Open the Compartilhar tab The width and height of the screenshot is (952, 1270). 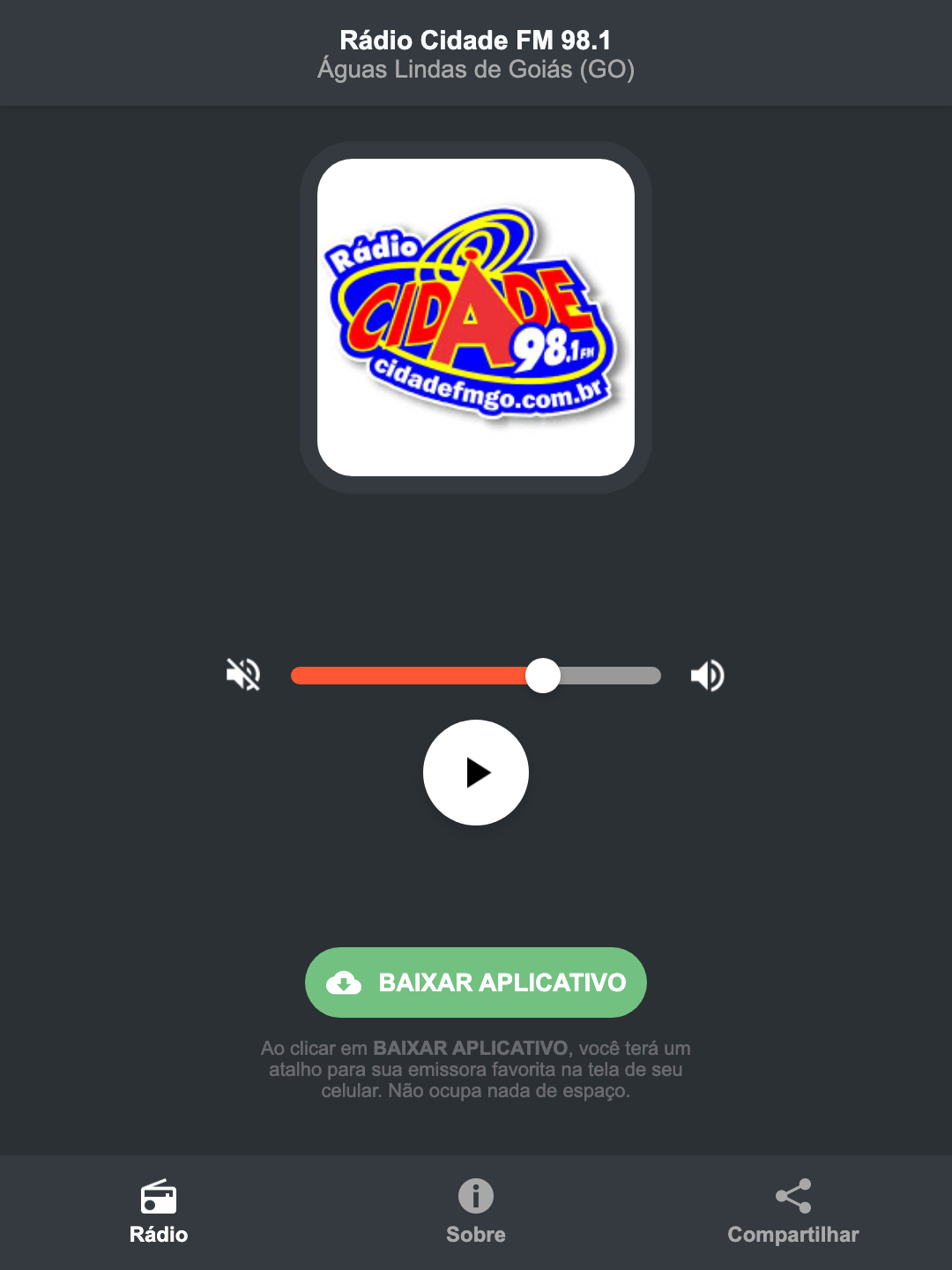click(792, 1215)
